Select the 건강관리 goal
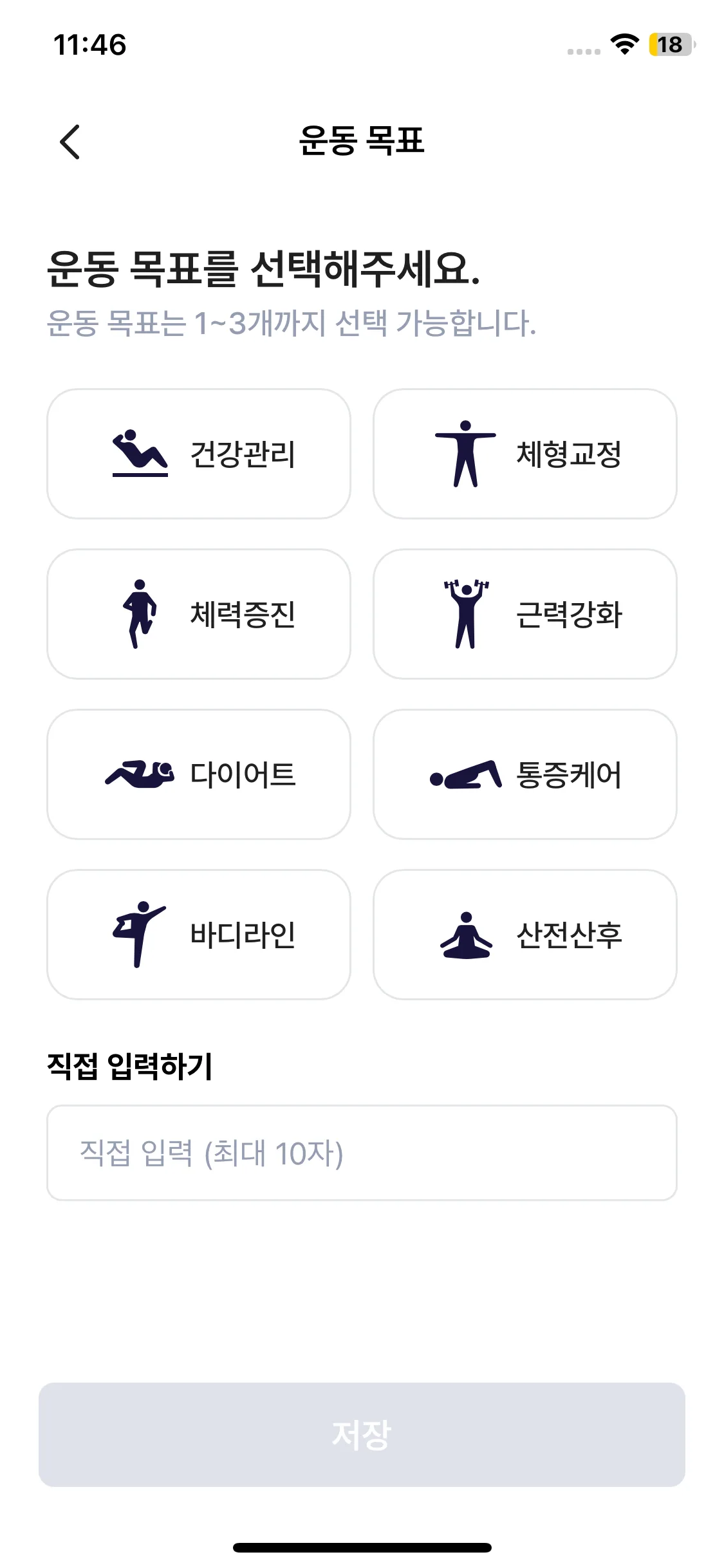The height and width of the screenshot is (1568, 724). click(x=199, y=454)
